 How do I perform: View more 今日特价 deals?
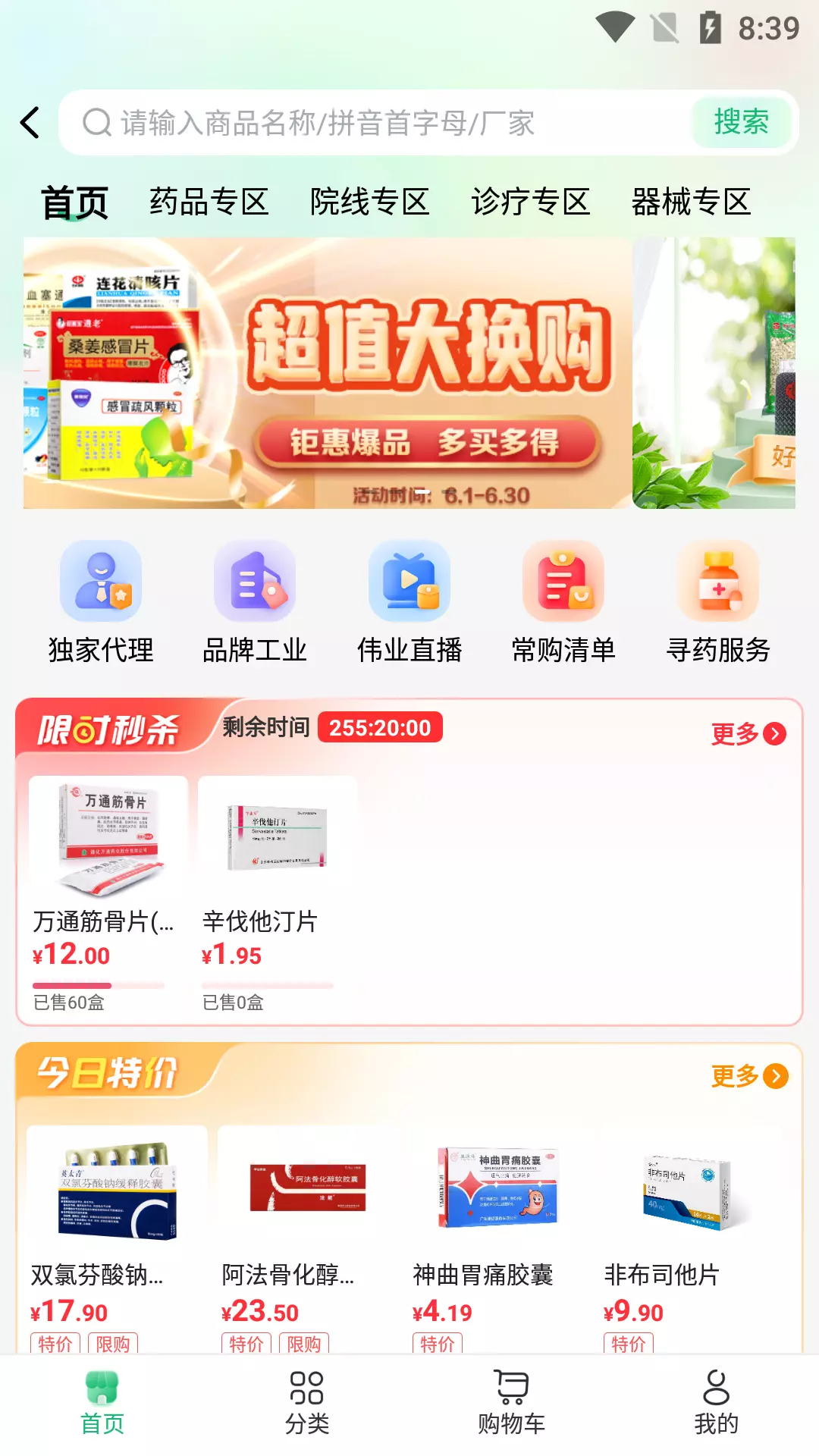pyautogui.click(x=749, y=1076)
